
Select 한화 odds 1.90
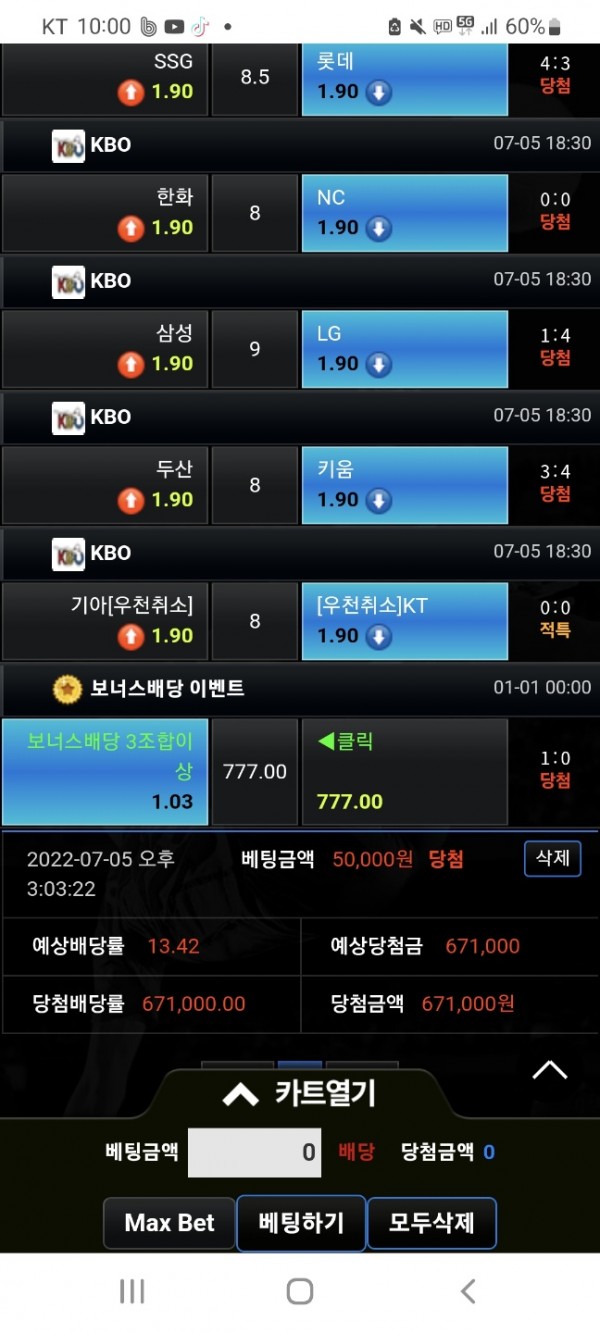(x=105, y=212)
